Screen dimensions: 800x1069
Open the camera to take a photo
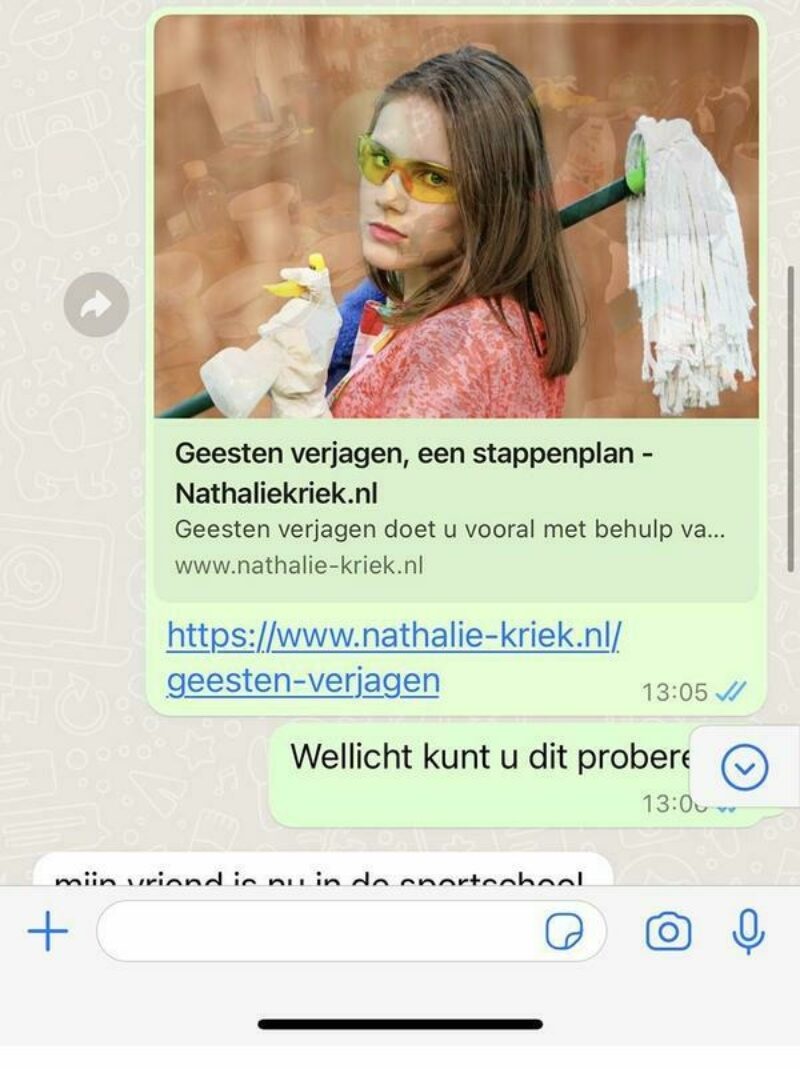tap(668, 932)
